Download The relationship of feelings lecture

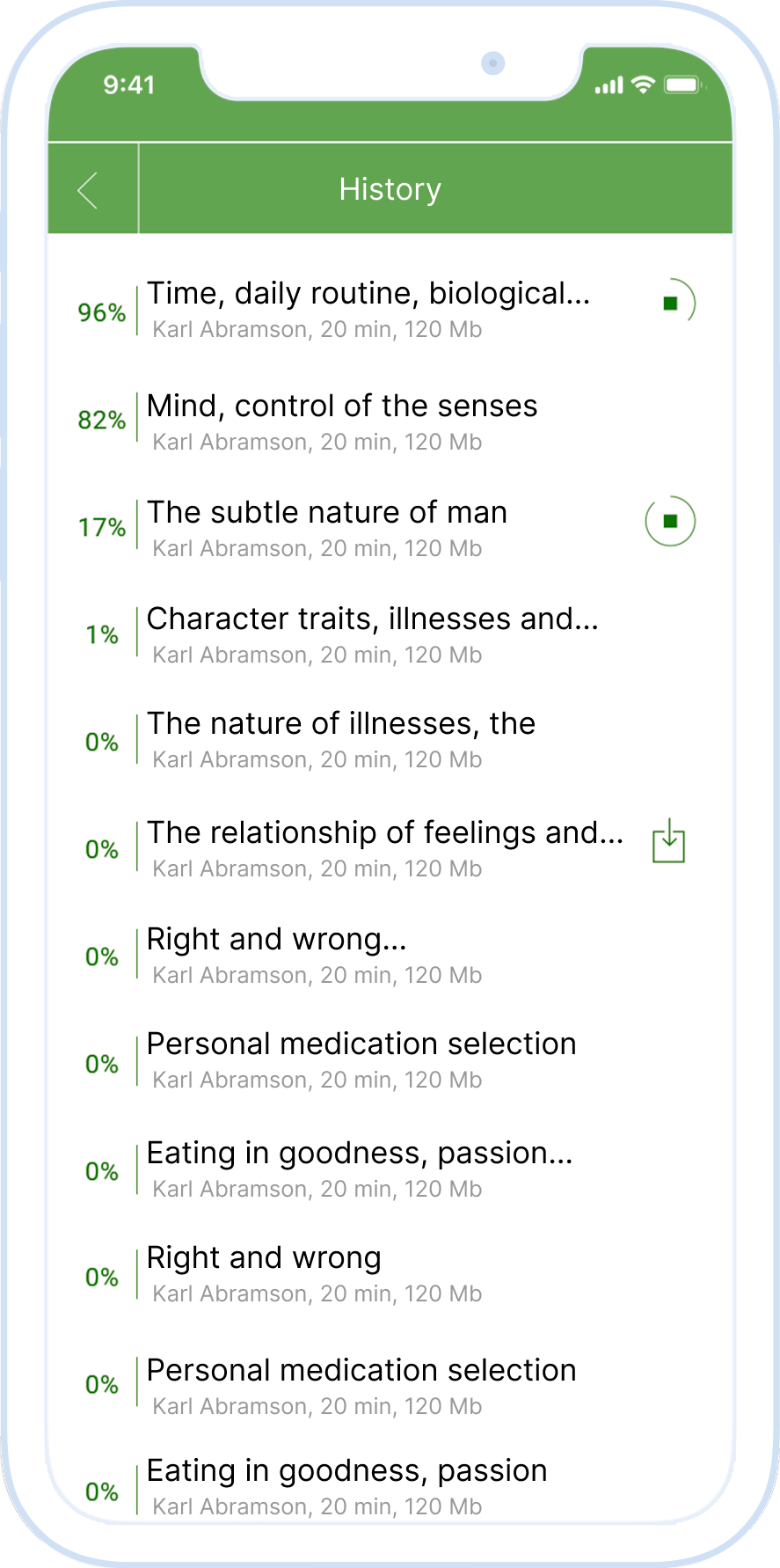coord(668,842)
